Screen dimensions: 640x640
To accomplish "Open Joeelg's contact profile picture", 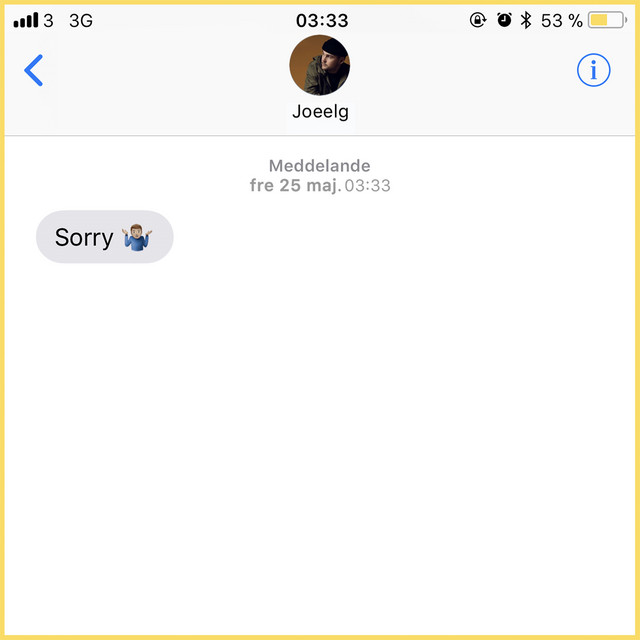I will coord(320,66).
